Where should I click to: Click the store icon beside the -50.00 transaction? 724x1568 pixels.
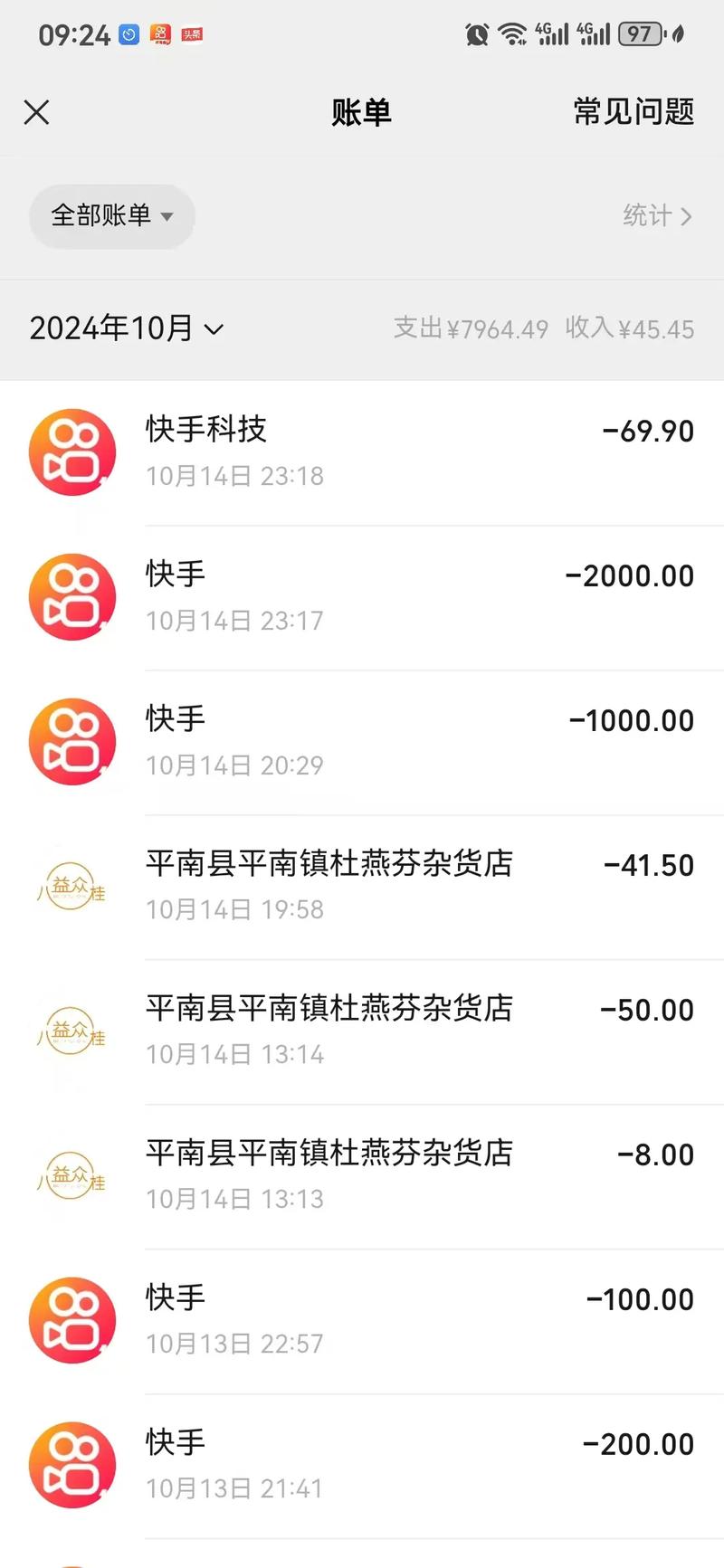pos(72,1031)
